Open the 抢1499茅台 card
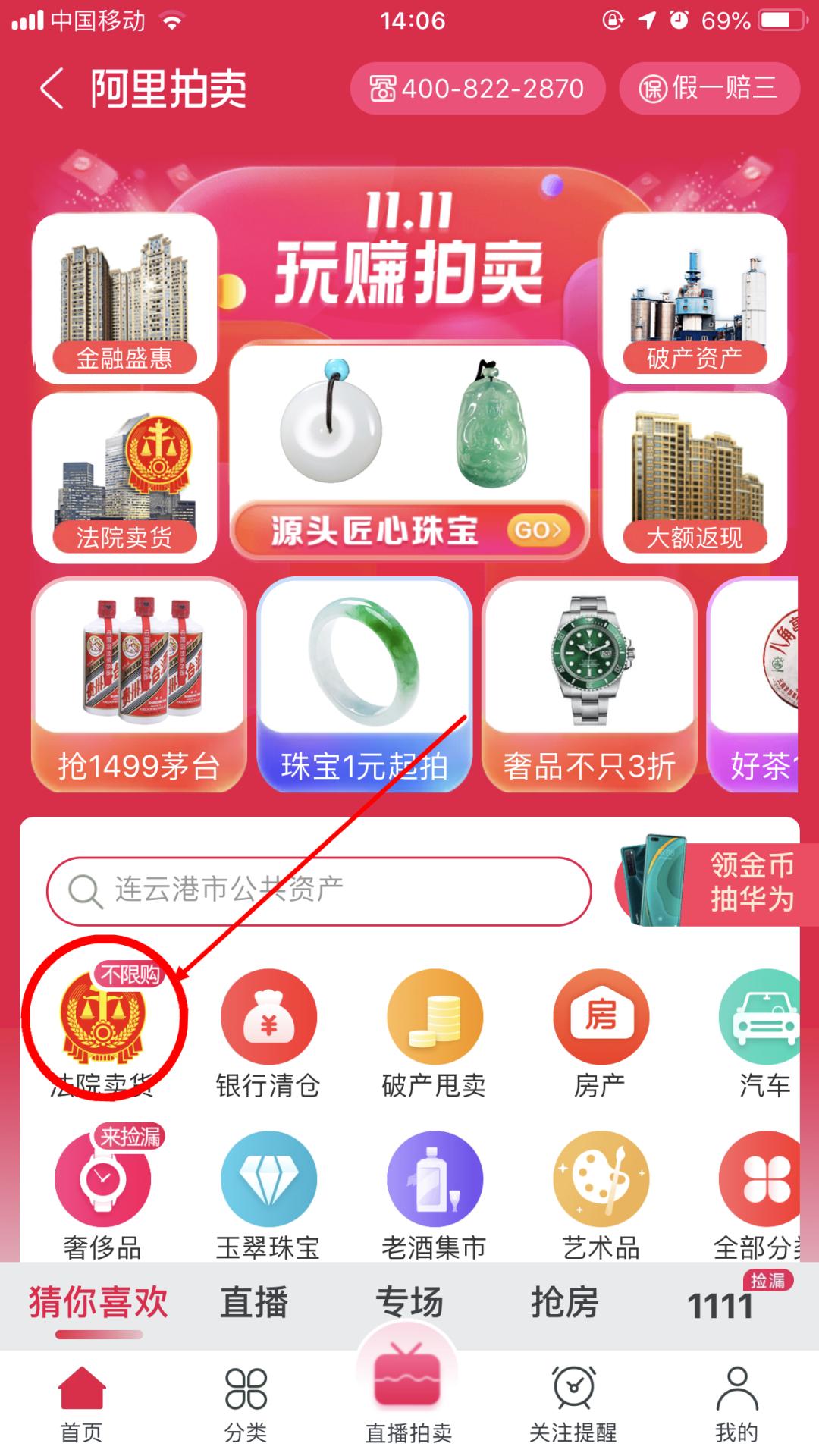The width and height of the screenshot is (819, 1456). pyautogui.click(x=139, y=685)
